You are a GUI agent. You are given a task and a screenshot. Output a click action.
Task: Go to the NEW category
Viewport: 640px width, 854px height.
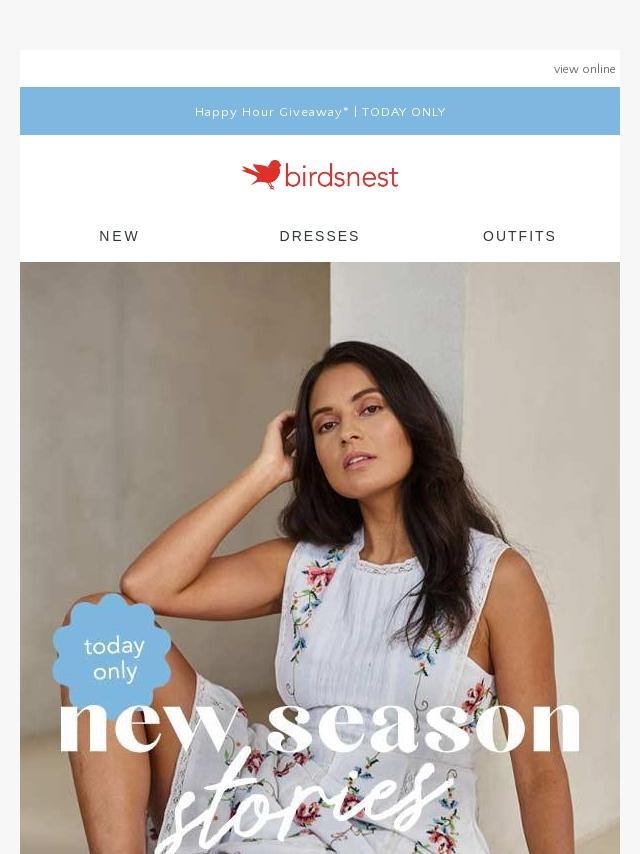119,236
